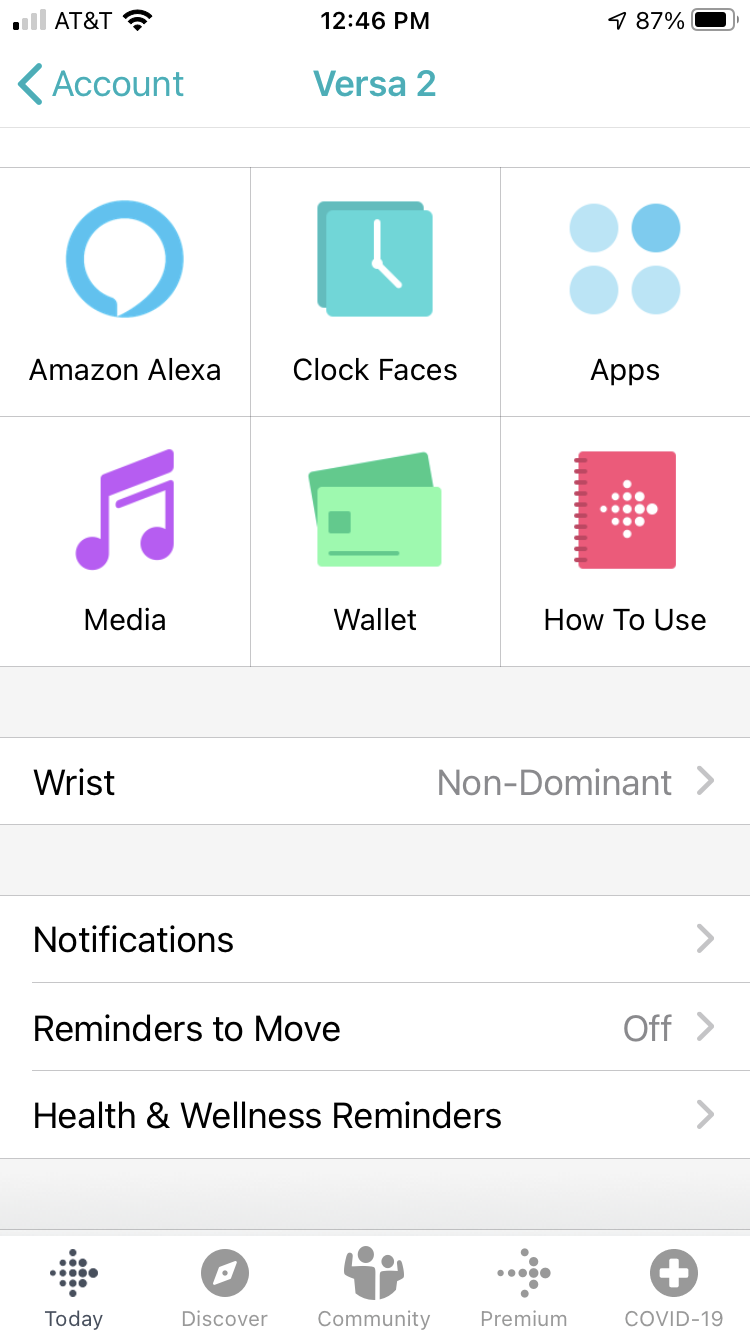Open Reminders to Move

pyautogui.click(x=375, y=1028)
